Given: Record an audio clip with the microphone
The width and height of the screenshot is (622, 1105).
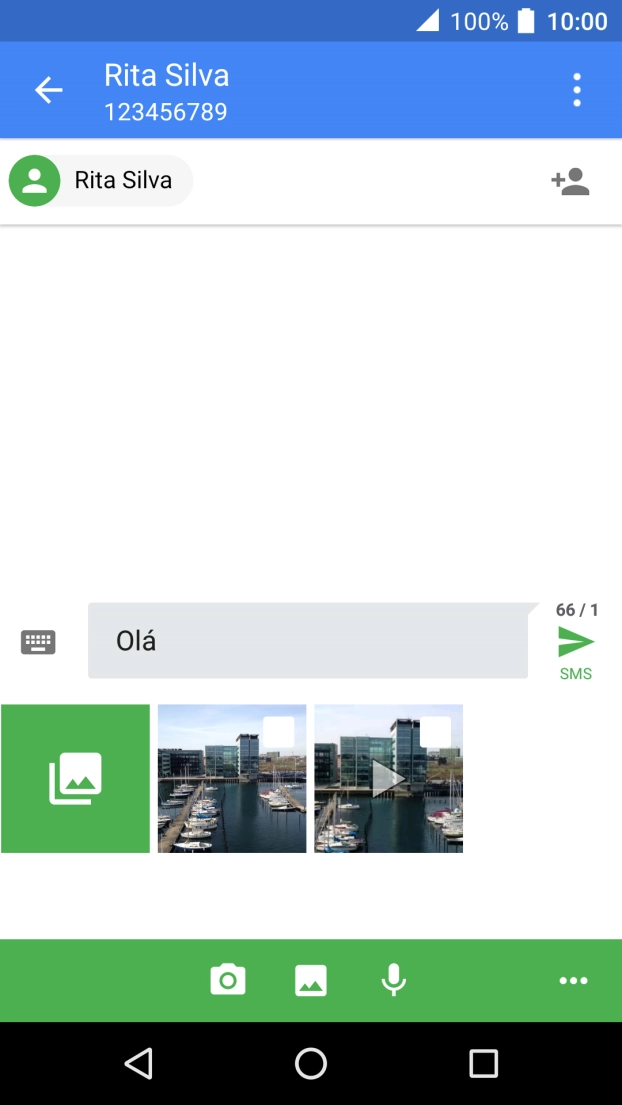Looking at the screenshot, I should (x=394, y=980).
